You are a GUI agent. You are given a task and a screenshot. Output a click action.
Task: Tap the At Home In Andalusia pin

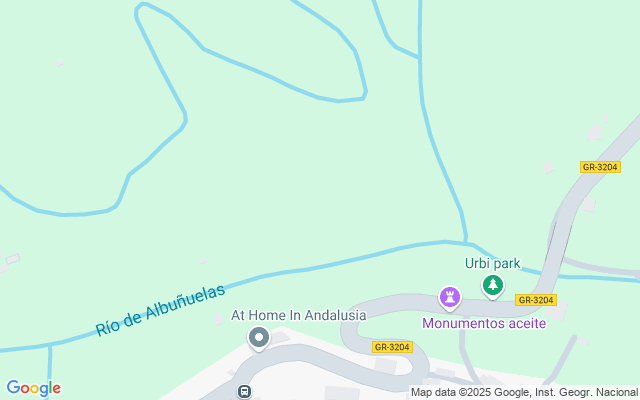click(x=259, y=338)
